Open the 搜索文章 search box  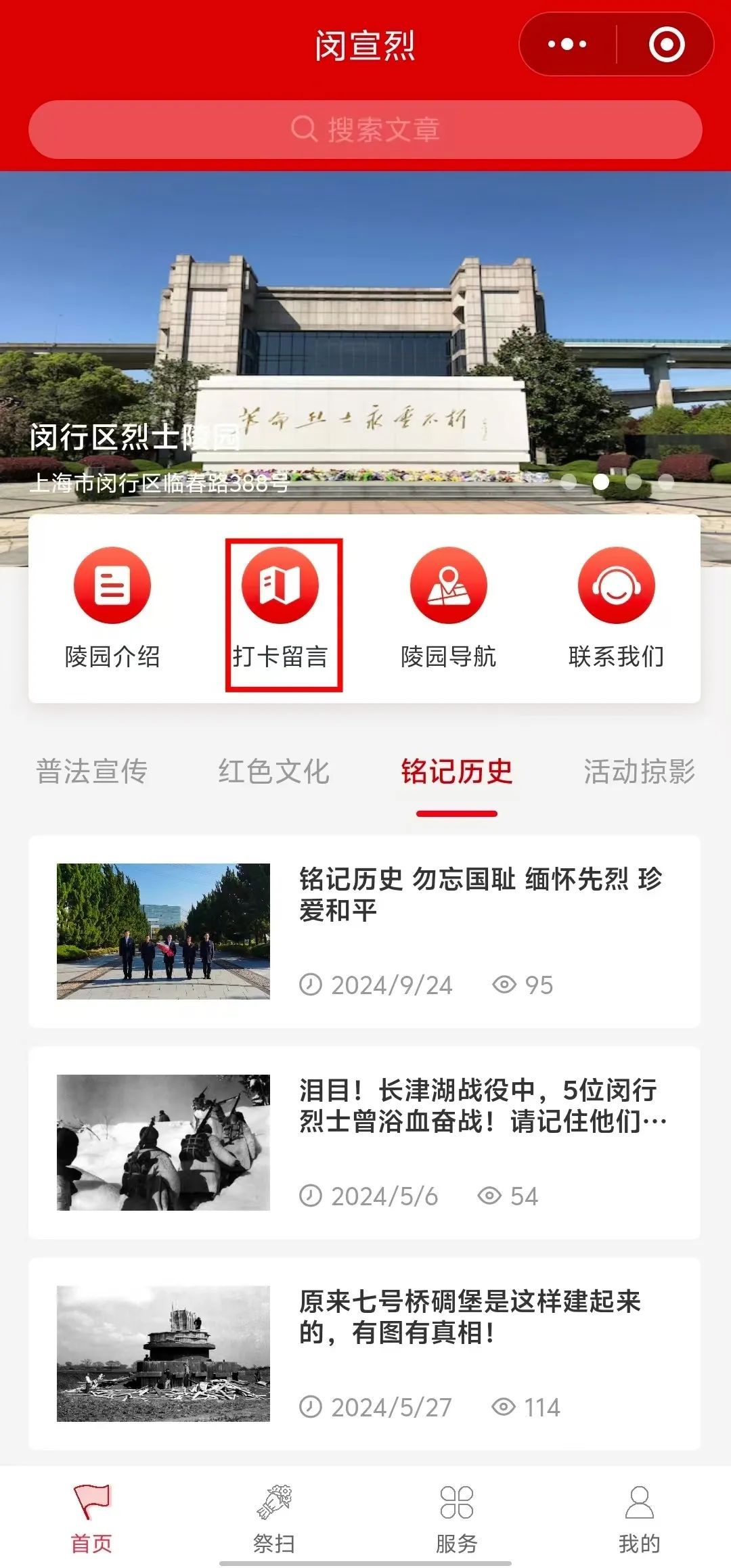(365, 129)
